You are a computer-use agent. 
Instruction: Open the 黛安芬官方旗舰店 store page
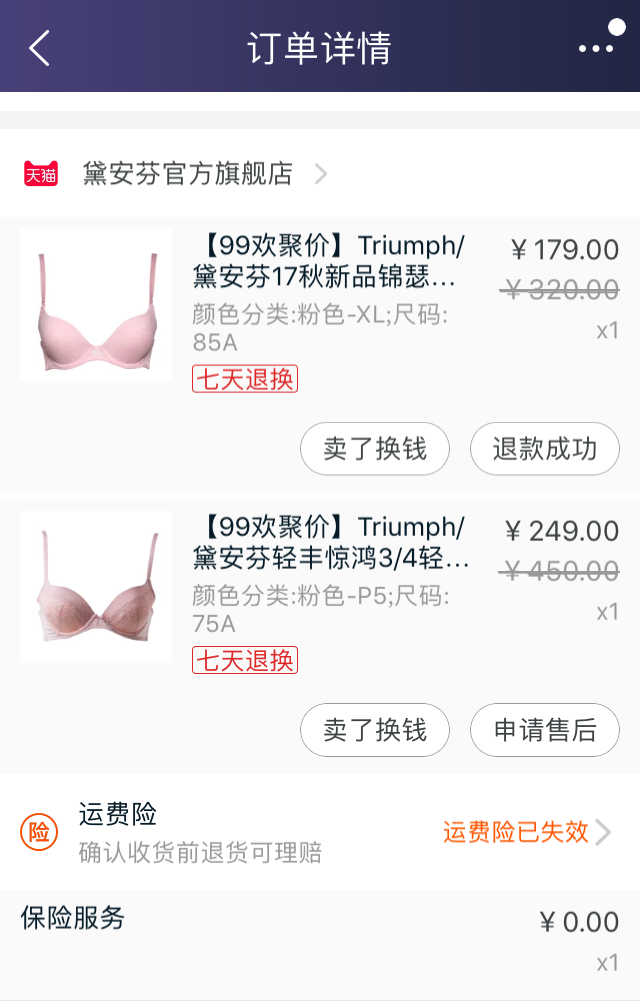coord(188,174)
